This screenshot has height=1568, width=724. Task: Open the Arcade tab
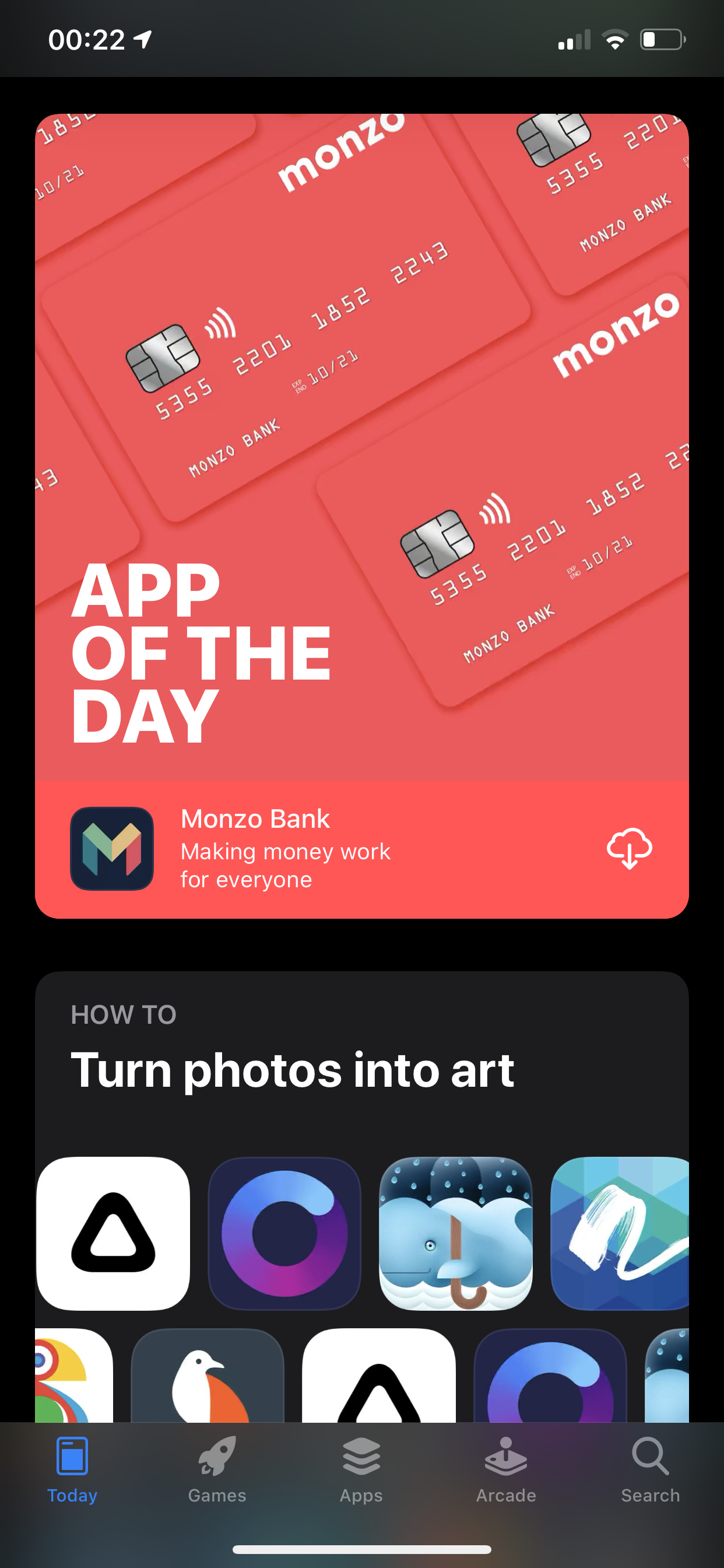(506, 1469)
